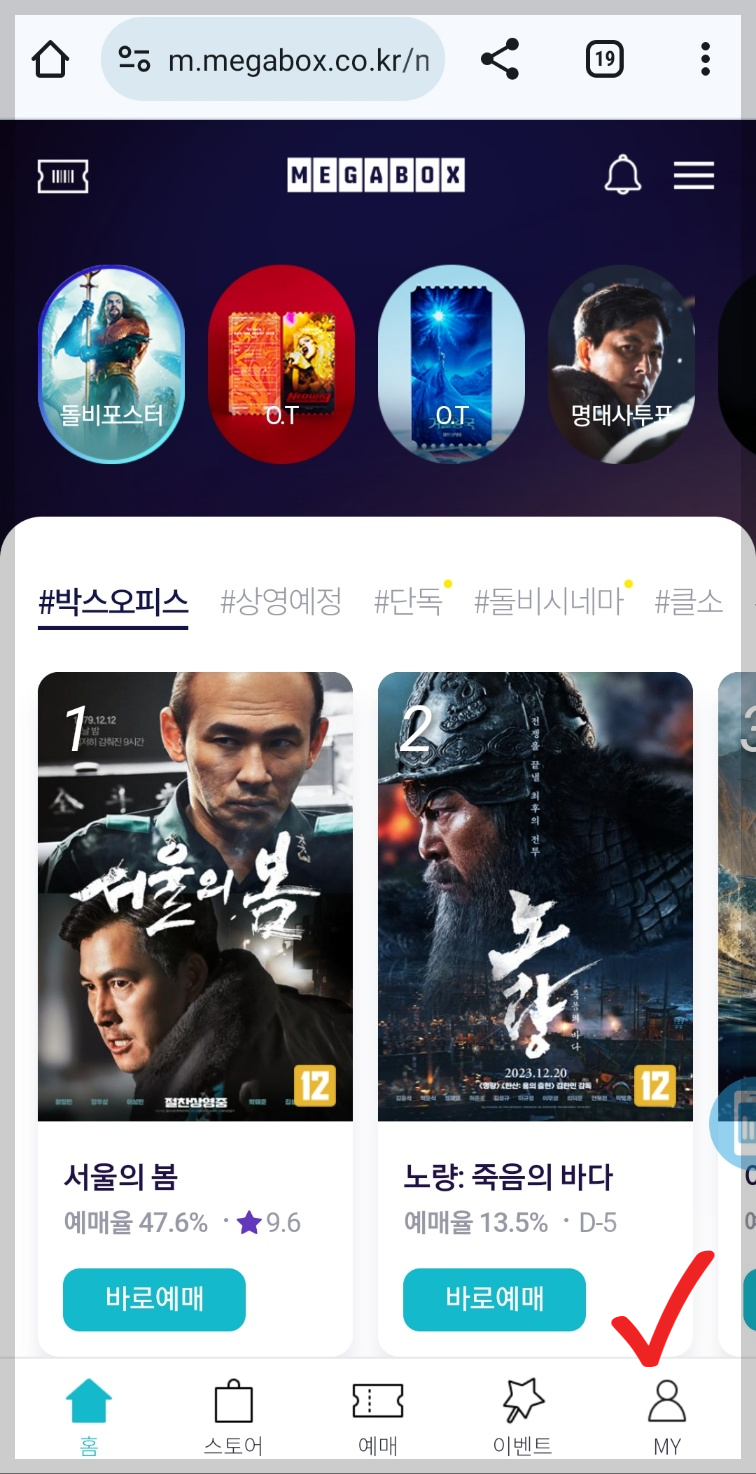Open the hamburger menu
Viewport: 756px width, 1474px height.
pos(694,175)
